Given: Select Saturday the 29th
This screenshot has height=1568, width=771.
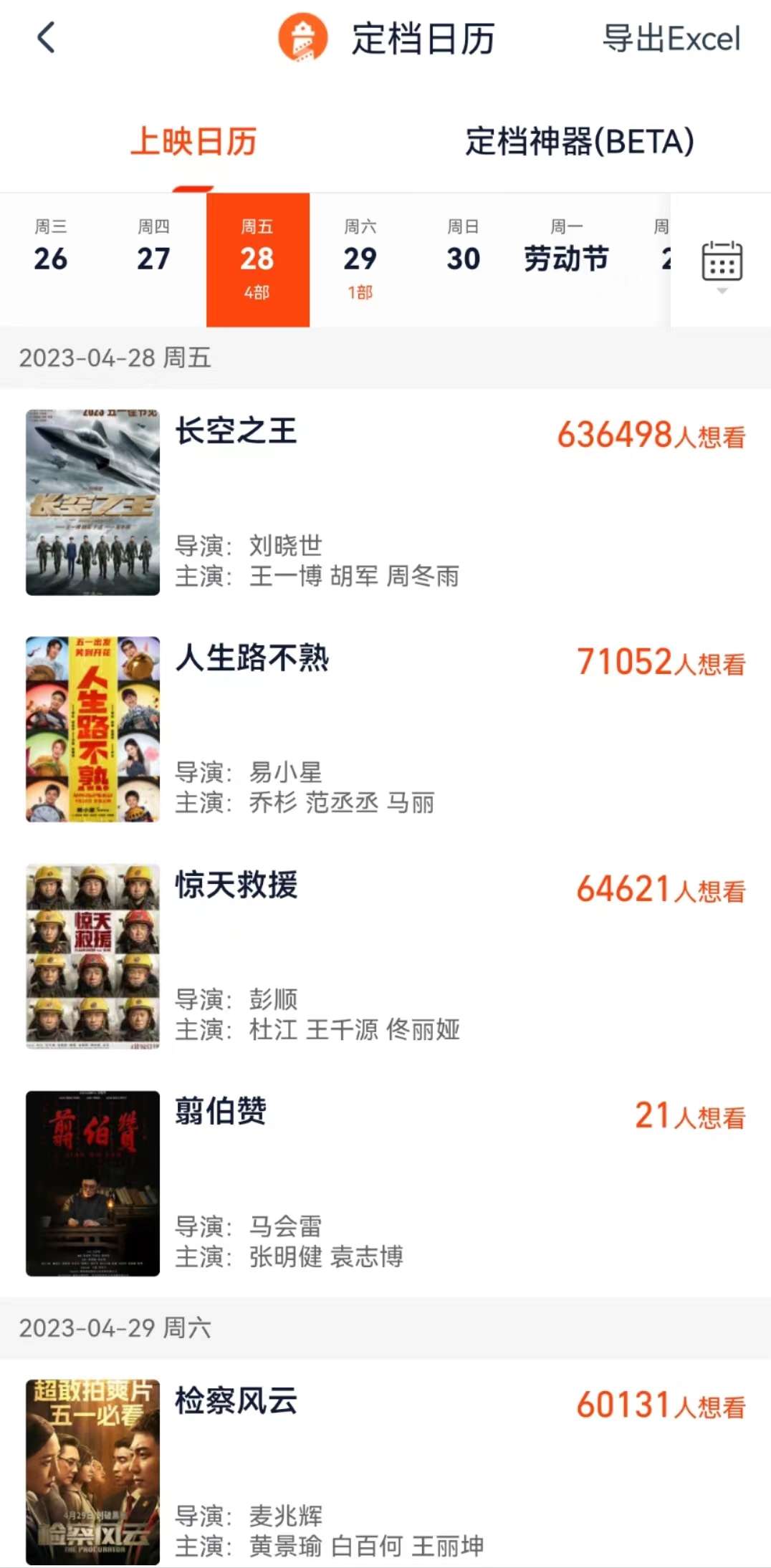Looking at the screenshot, I should pos(360,259).
